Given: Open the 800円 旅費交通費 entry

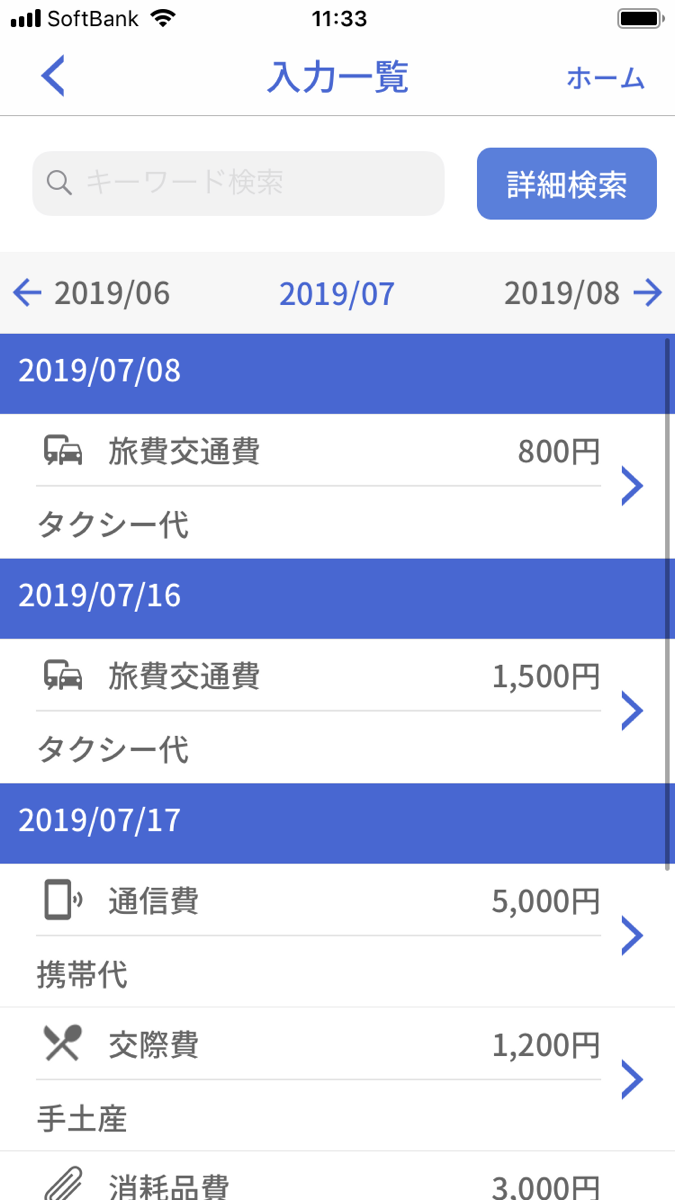Looking at the screenshot, I should [x=337, y=486].
